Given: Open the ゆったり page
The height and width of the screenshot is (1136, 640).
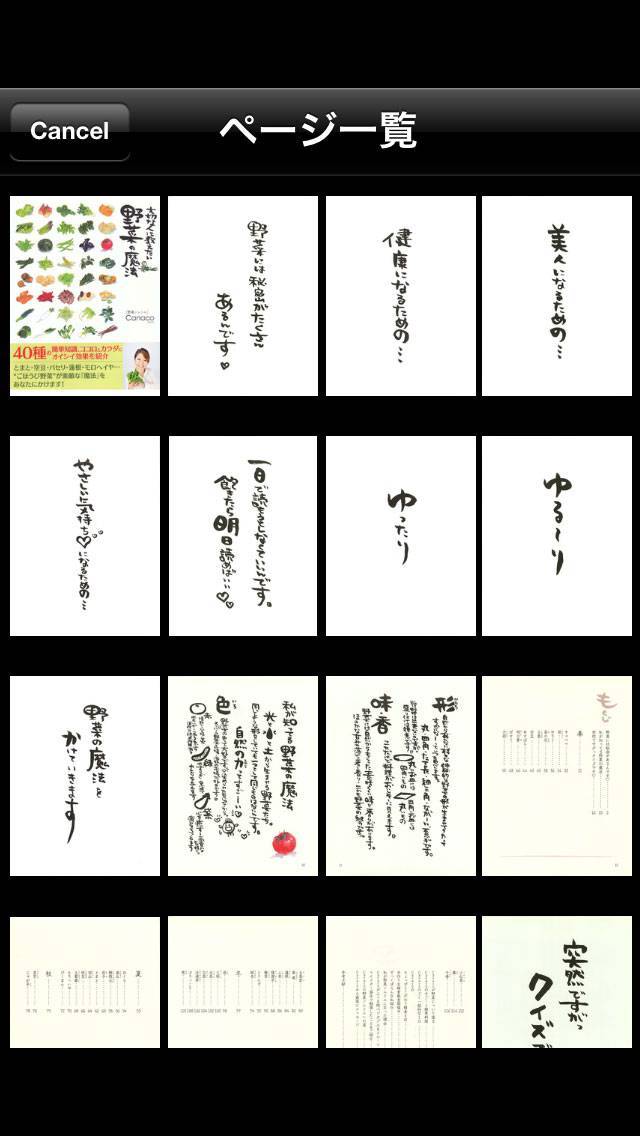Looking at the screenshot, I should click(401, 536).
